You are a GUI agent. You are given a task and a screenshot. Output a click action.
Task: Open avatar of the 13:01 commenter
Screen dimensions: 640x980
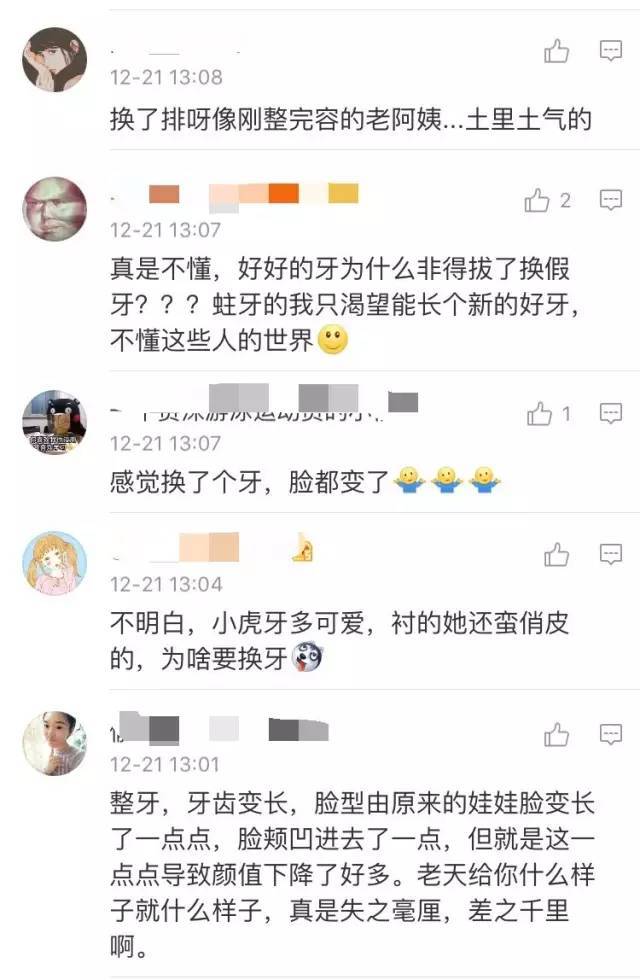tap(54, 743)
